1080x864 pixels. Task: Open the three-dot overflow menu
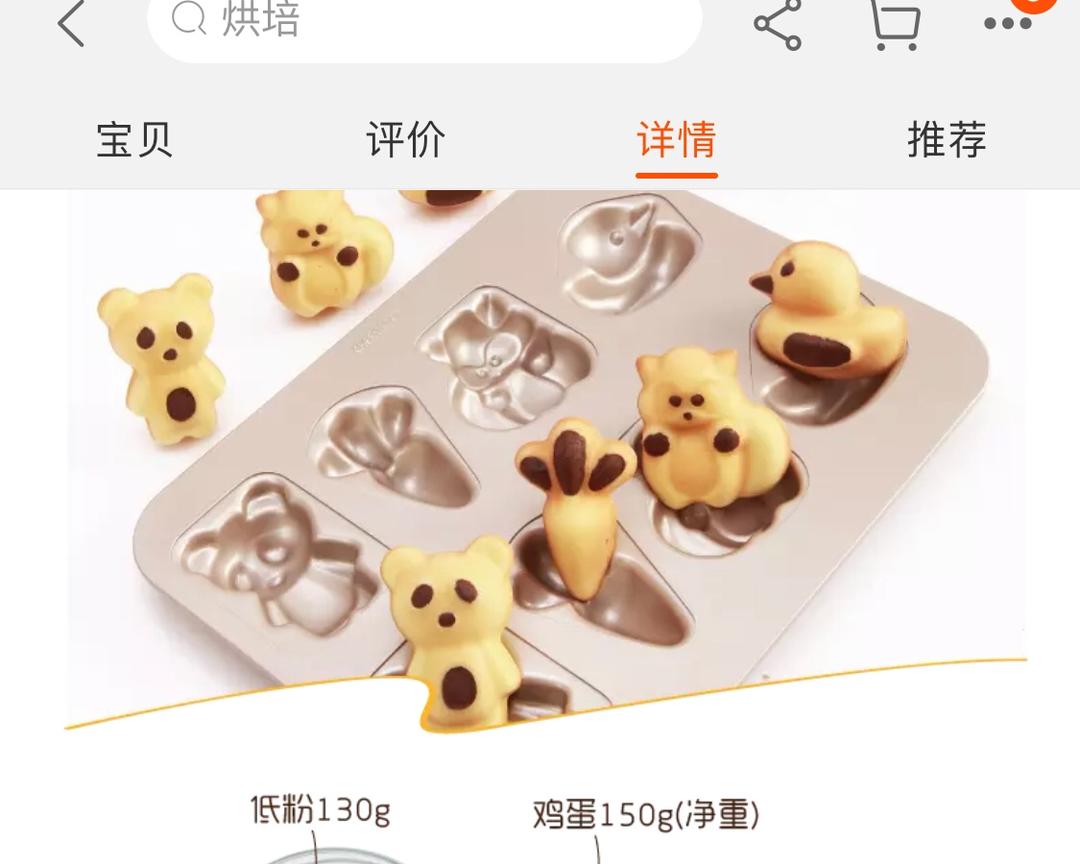click(x=1008, y=23)
